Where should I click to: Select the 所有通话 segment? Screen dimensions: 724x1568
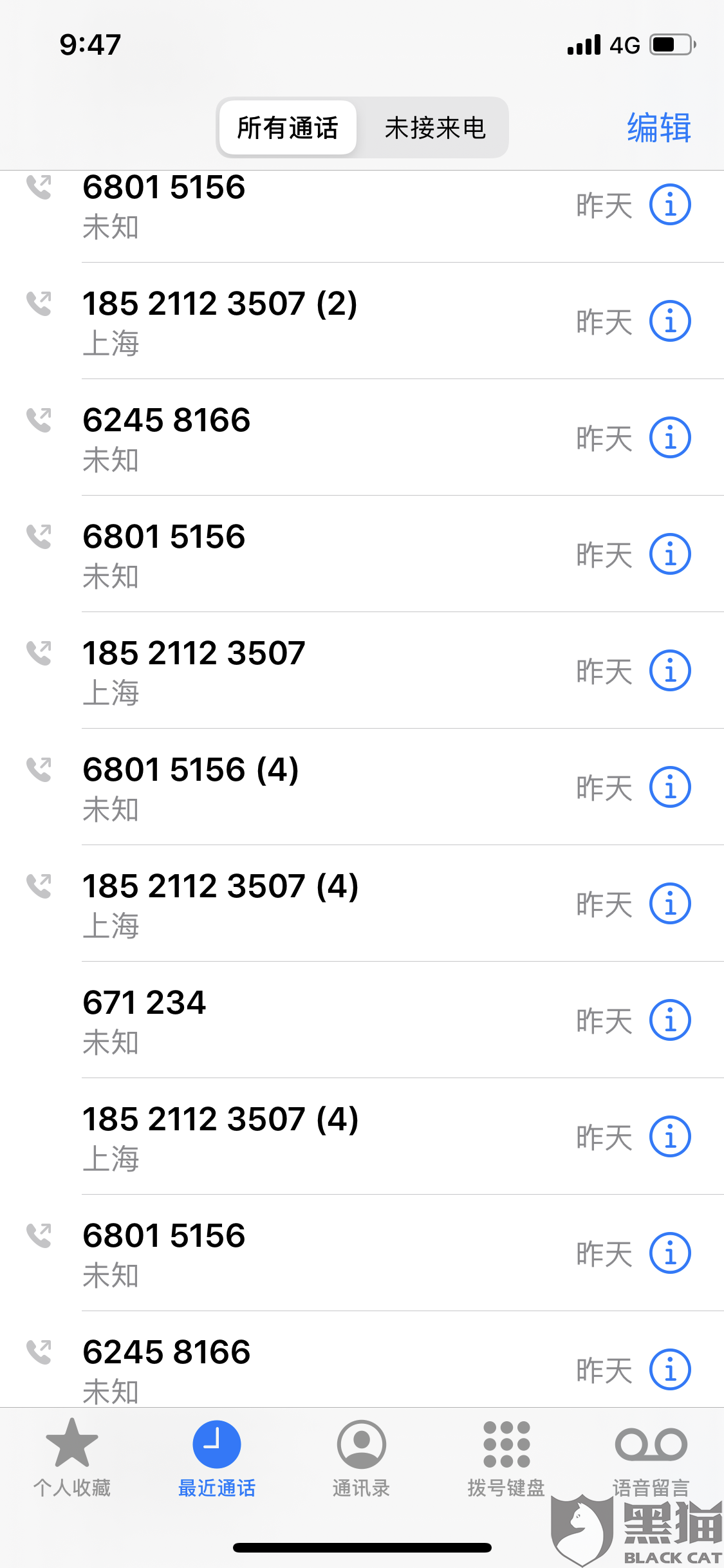click(x=288, y=128)
